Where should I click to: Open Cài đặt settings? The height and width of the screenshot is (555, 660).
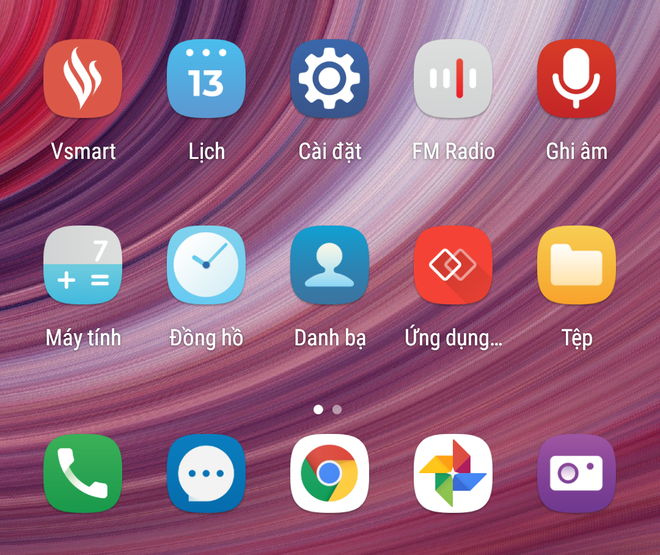330,79
